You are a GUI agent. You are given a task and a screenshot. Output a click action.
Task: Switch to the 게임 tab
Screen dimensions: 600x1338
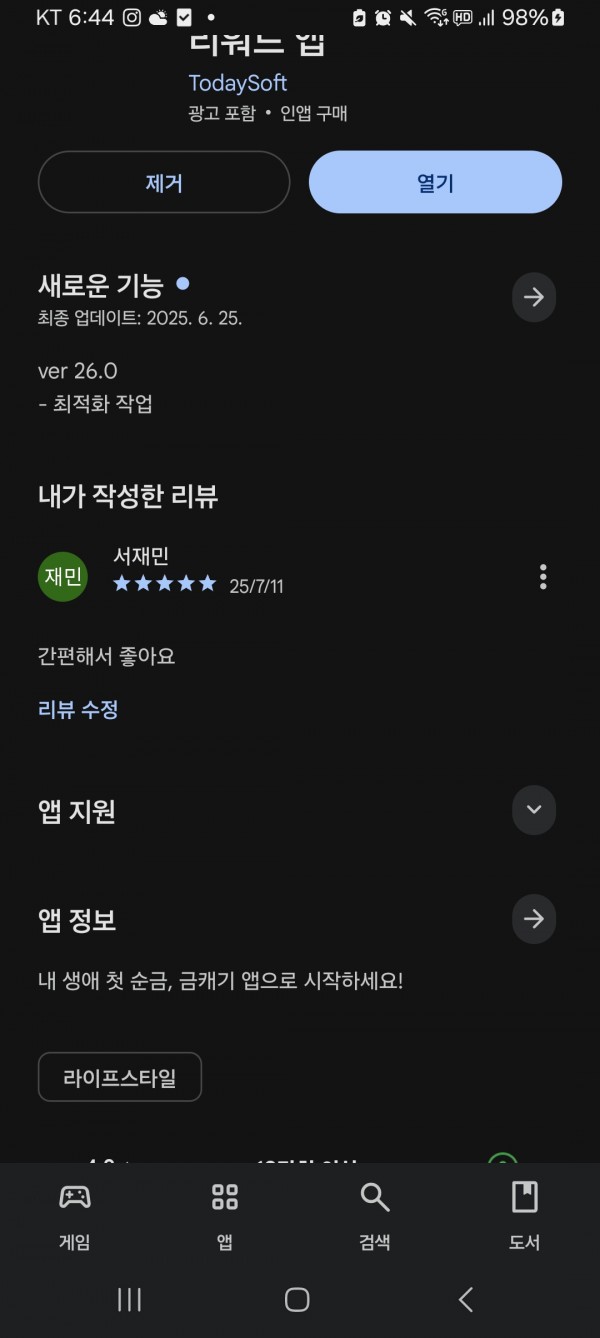click(x=75, y=1216)
